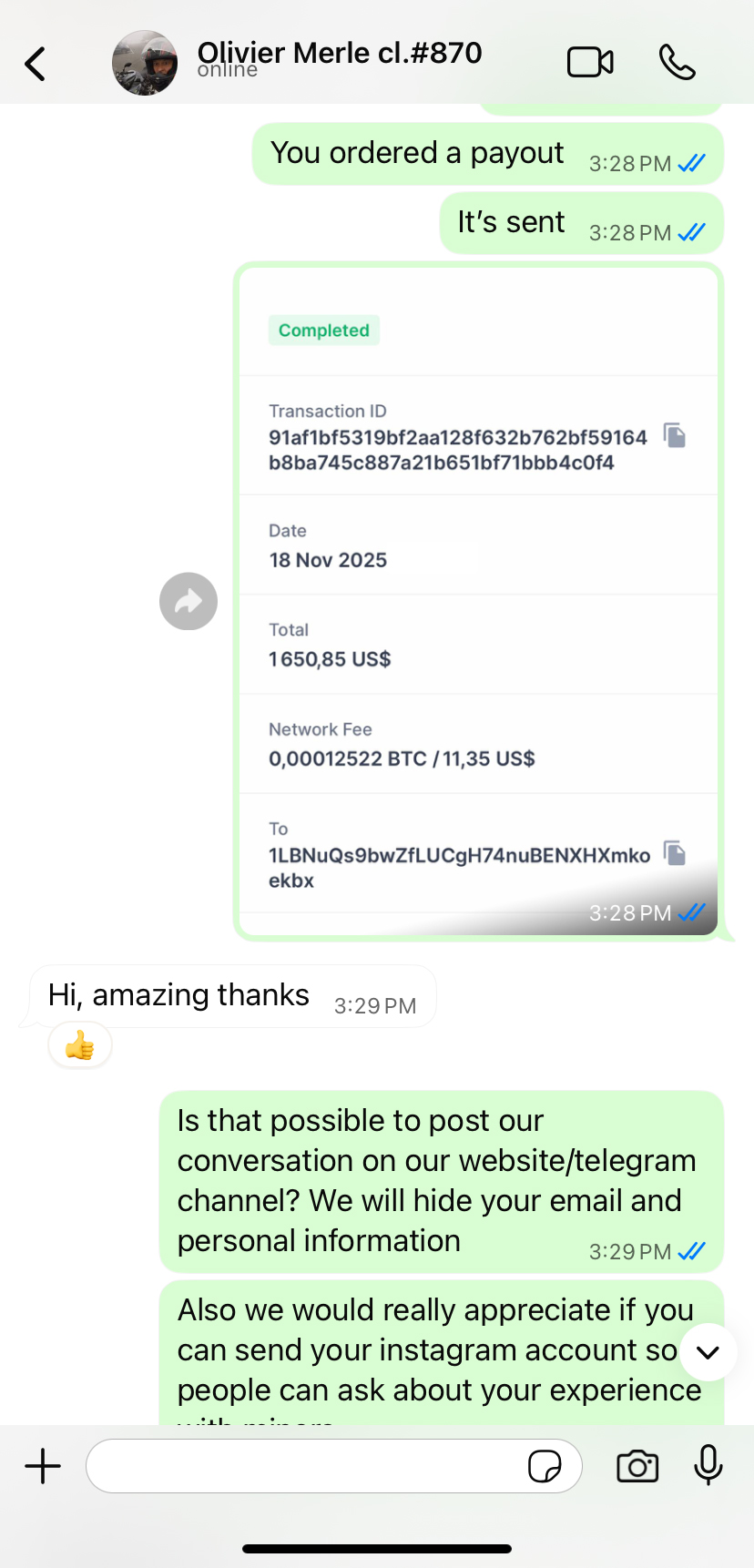The width and height of the screenshot is (754, 1568).
Task: Open the camera to send a photo
Action: pos(637,1466)
